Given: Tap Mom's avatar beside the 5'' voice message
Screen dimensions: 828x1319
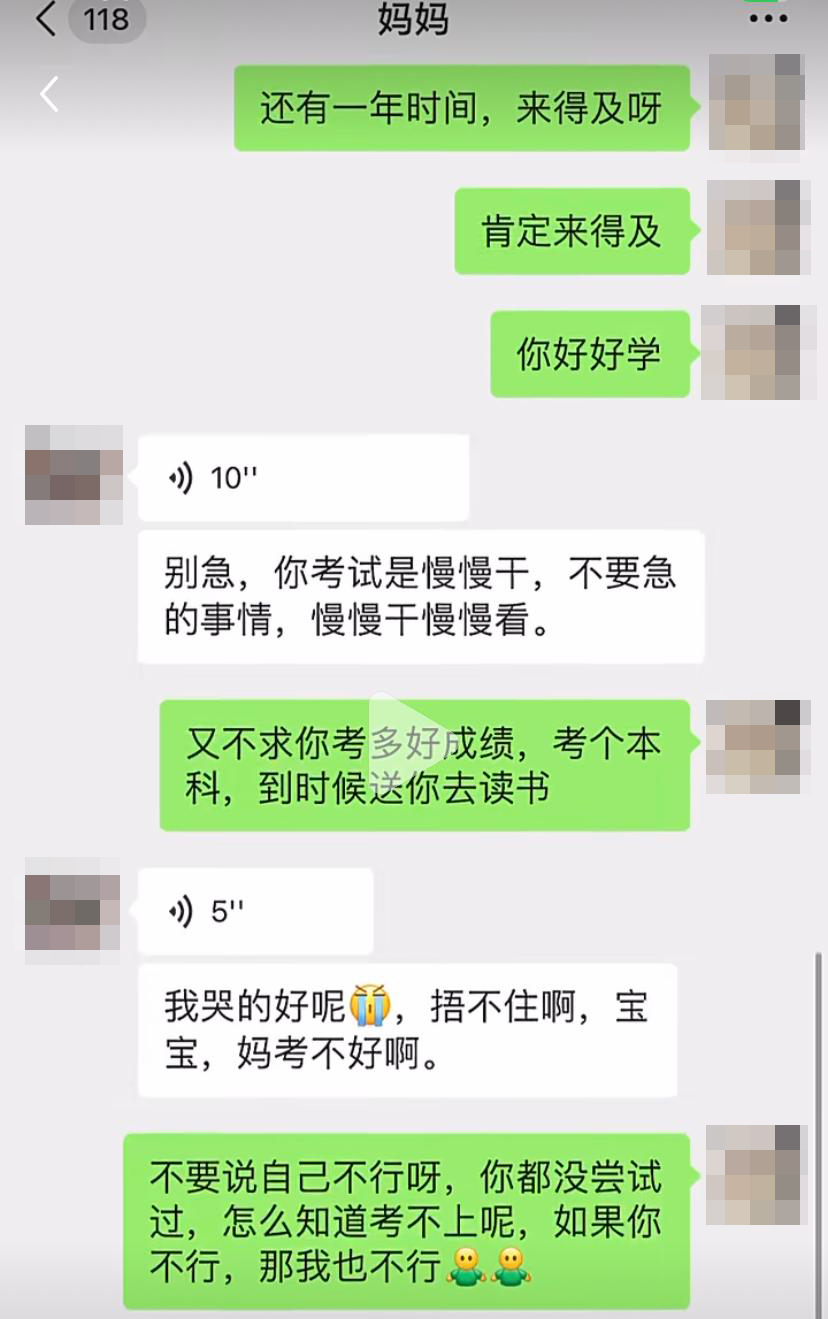Looking at the screenshot, I should coord(70,909).
